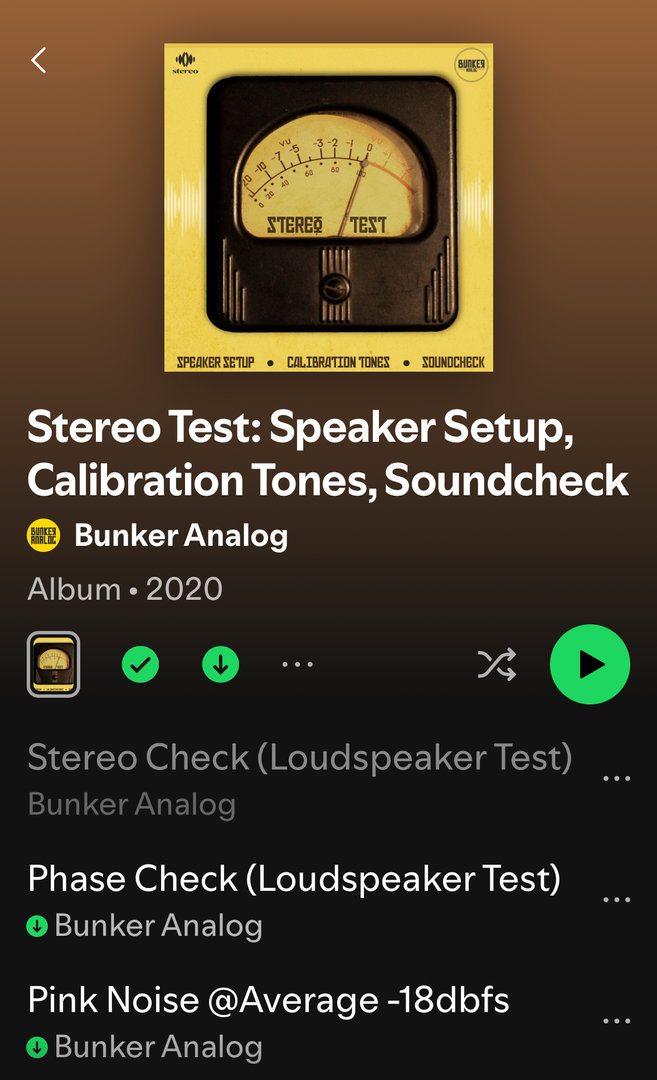Tap the green download arrow for the album

pos(221,664)
